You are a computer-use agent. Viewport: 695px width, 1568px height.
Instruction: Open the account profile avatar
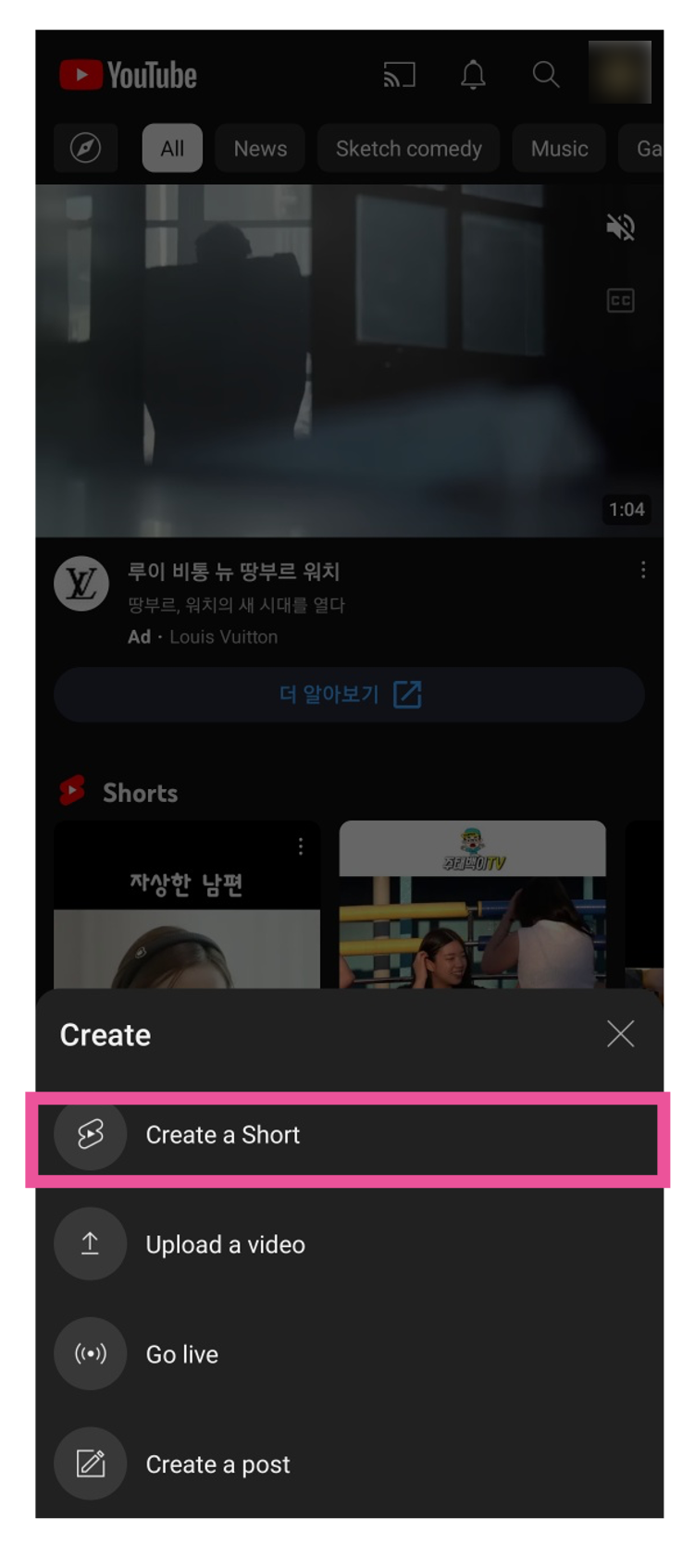pyautogui.click(x=619, y=72)
